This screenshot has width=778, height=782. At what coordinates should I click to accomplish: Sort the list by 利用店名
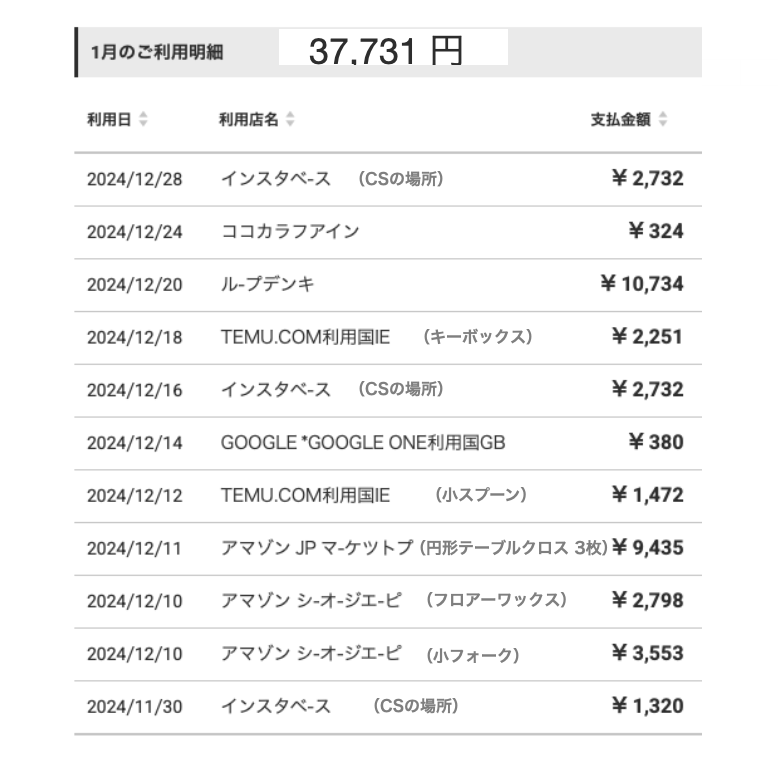tap(290, 120)
